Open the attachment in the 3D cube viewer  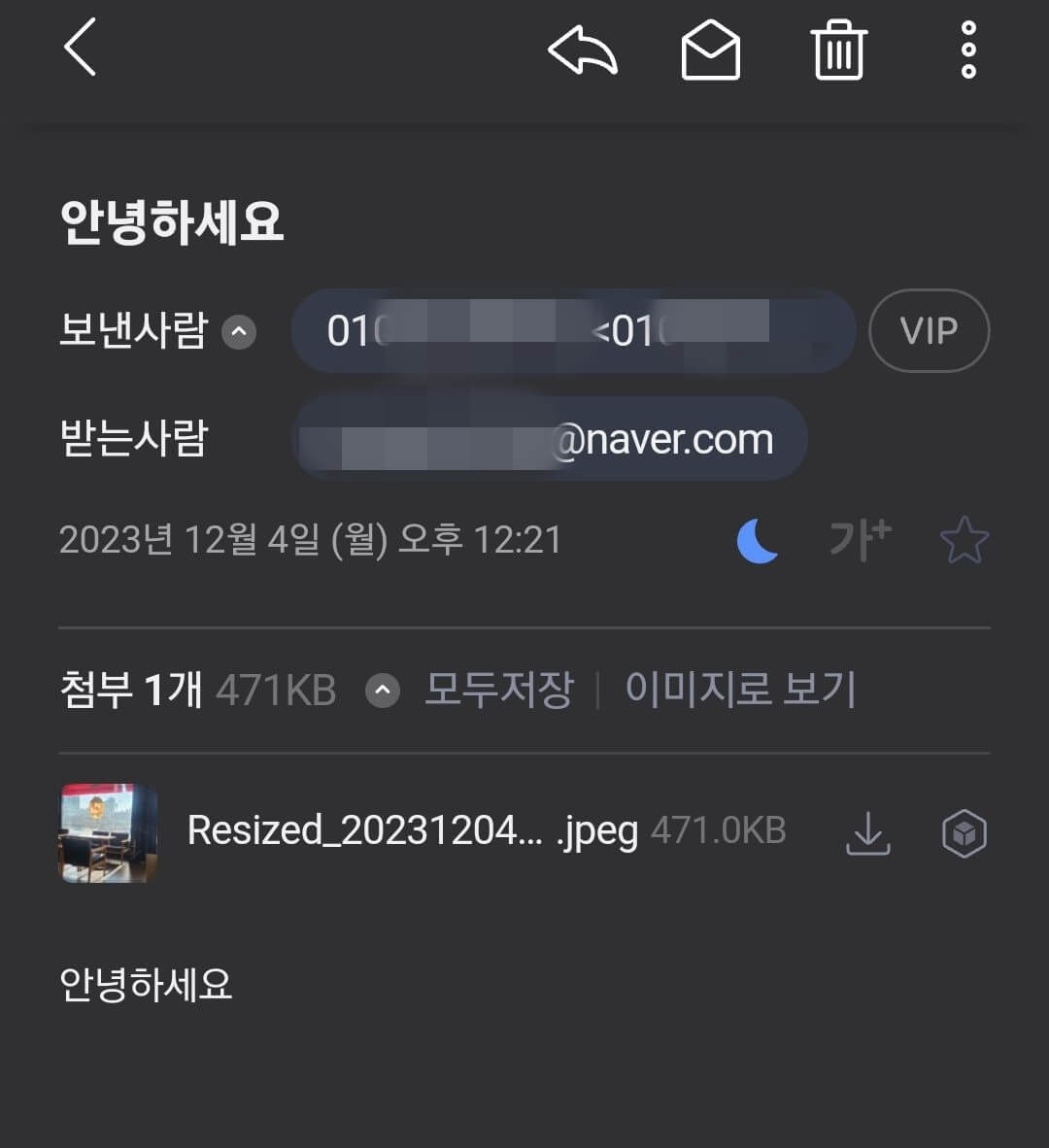(964, 833)
